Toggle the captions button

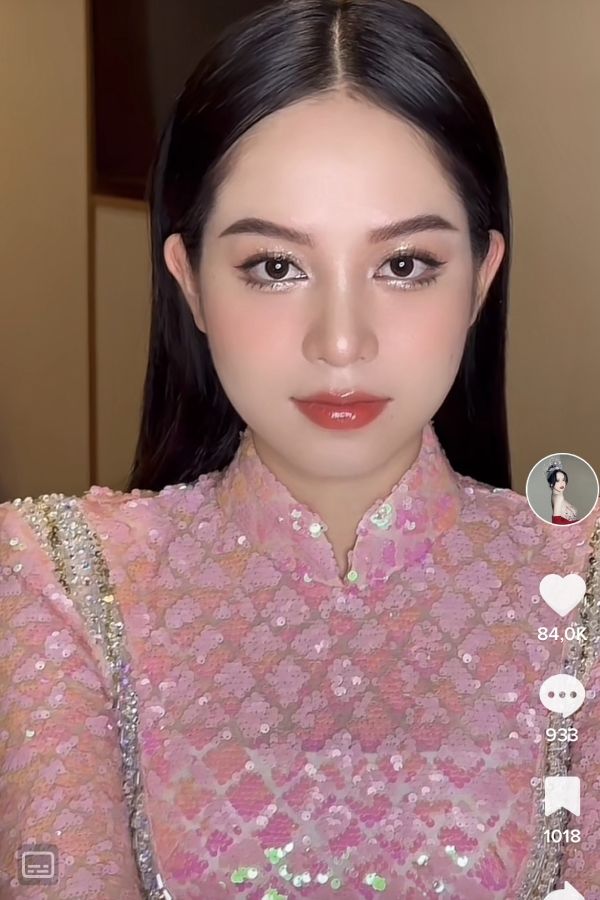(x=38, y=865)
